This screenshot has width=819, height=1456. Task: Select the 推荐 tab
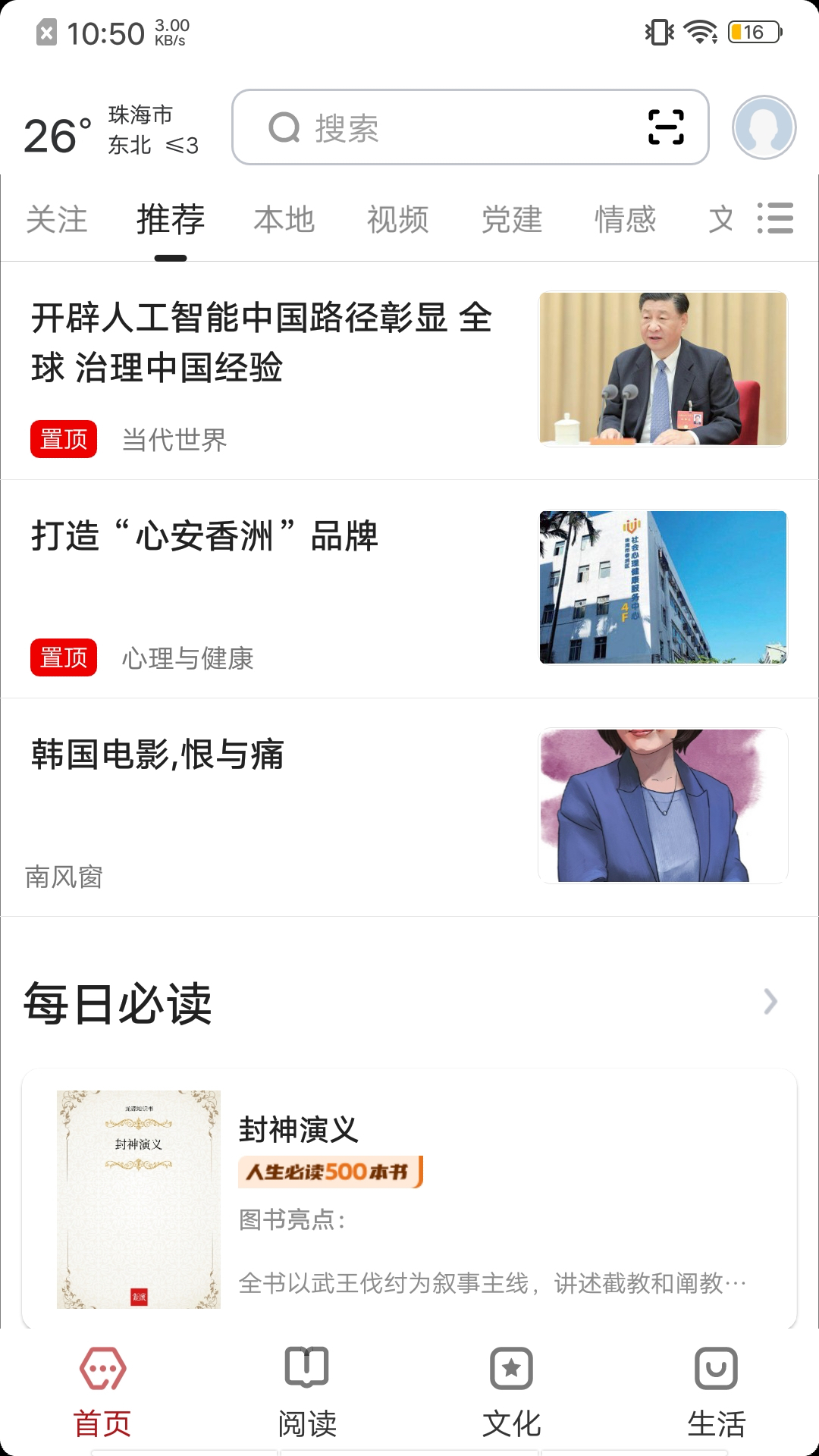[x=171, y=220]
